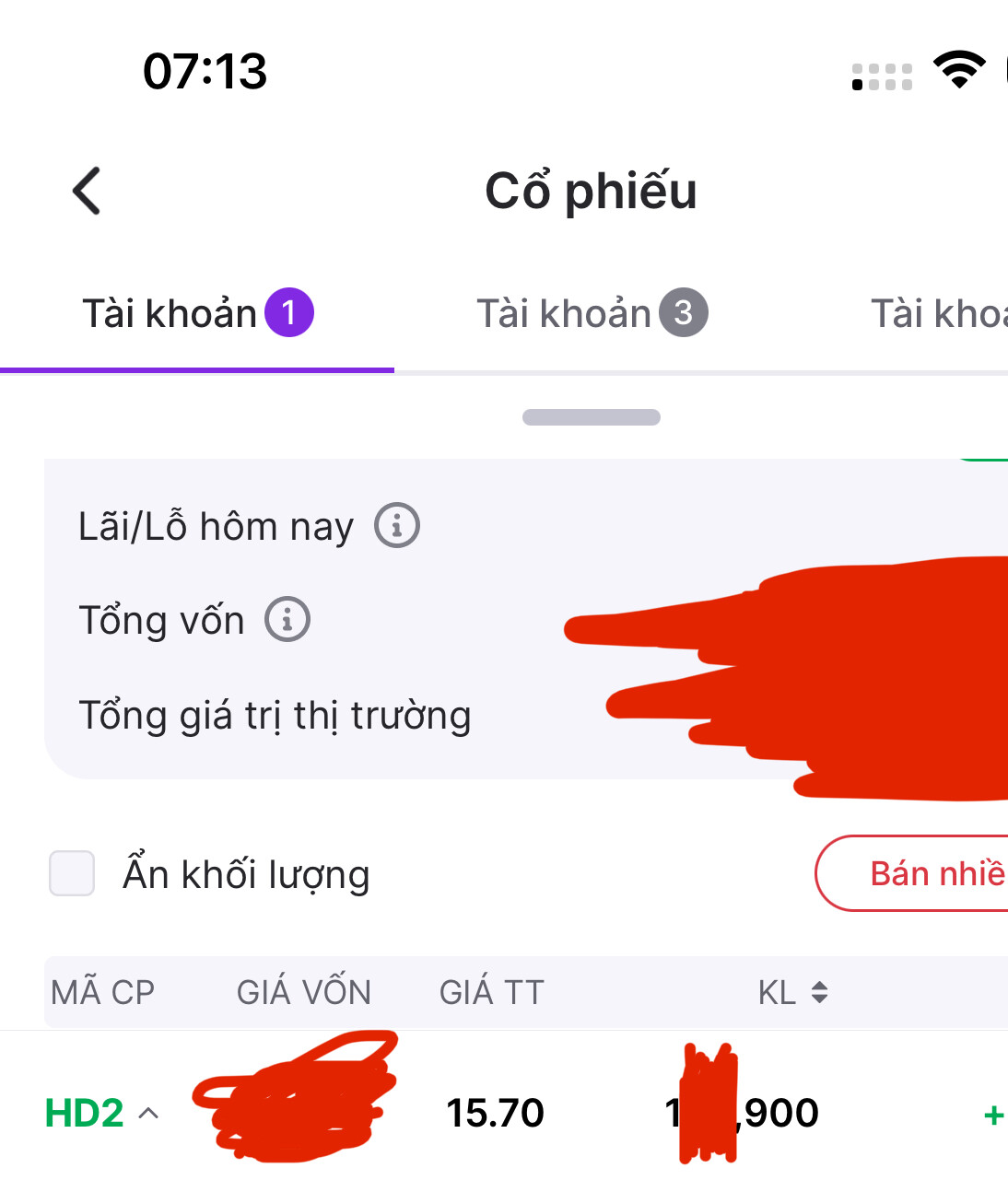Go back using the arrow
Viewport: 1008px width, 1180px height.
pyautogui.click(x=87, y=192)
